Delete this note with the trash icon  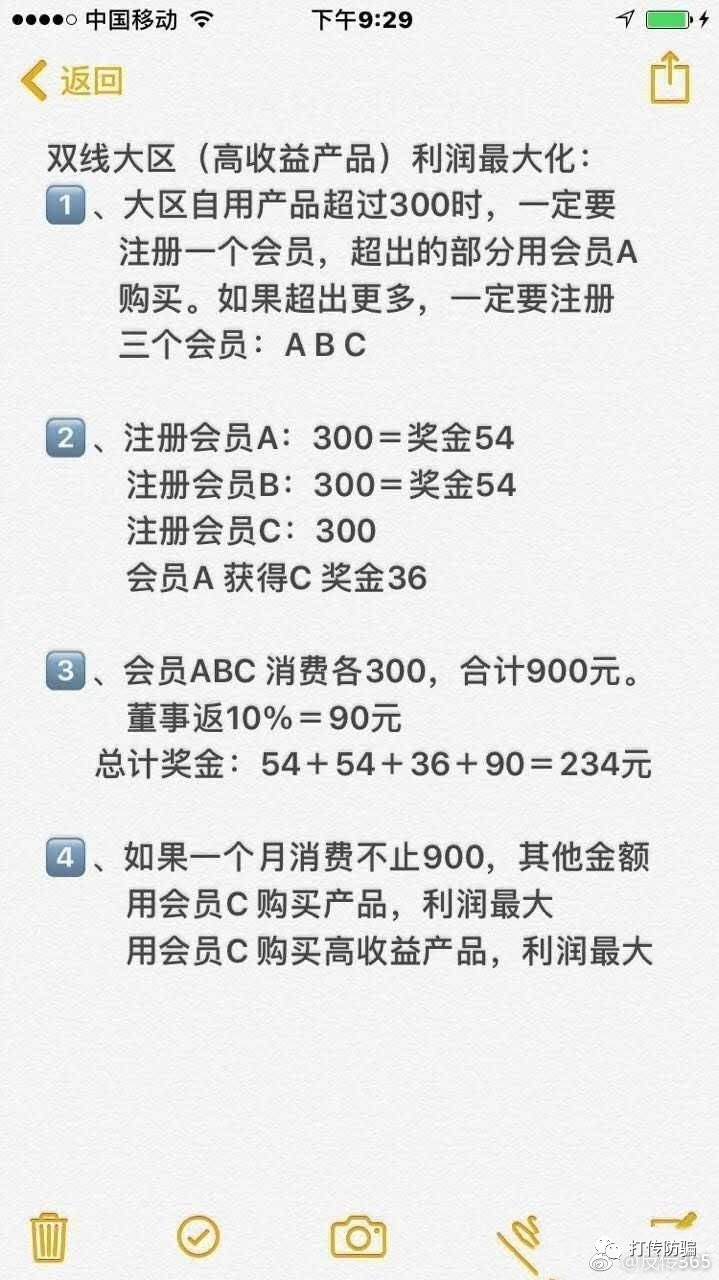[48, 1237]
